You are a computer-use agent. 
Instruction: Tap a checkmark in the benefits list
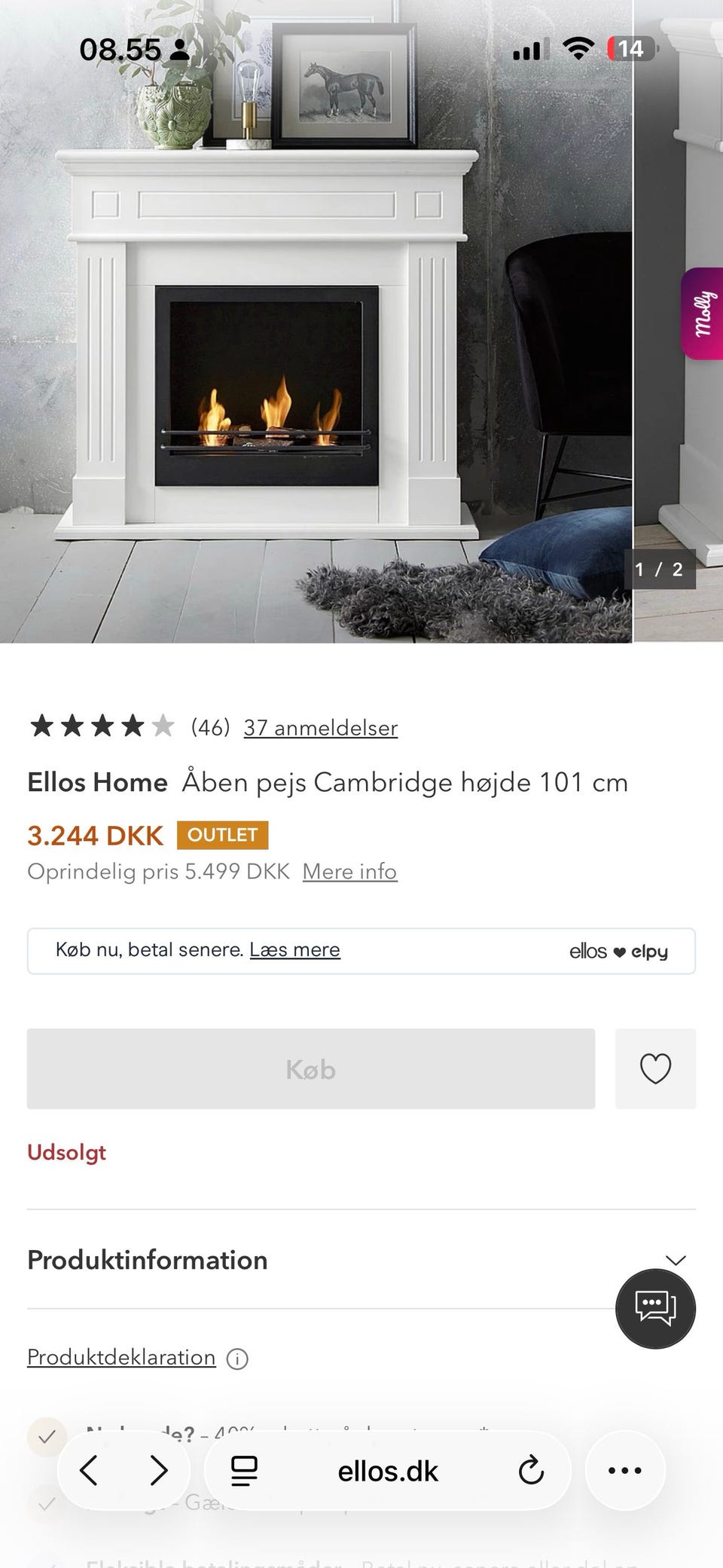(47, 1436)
